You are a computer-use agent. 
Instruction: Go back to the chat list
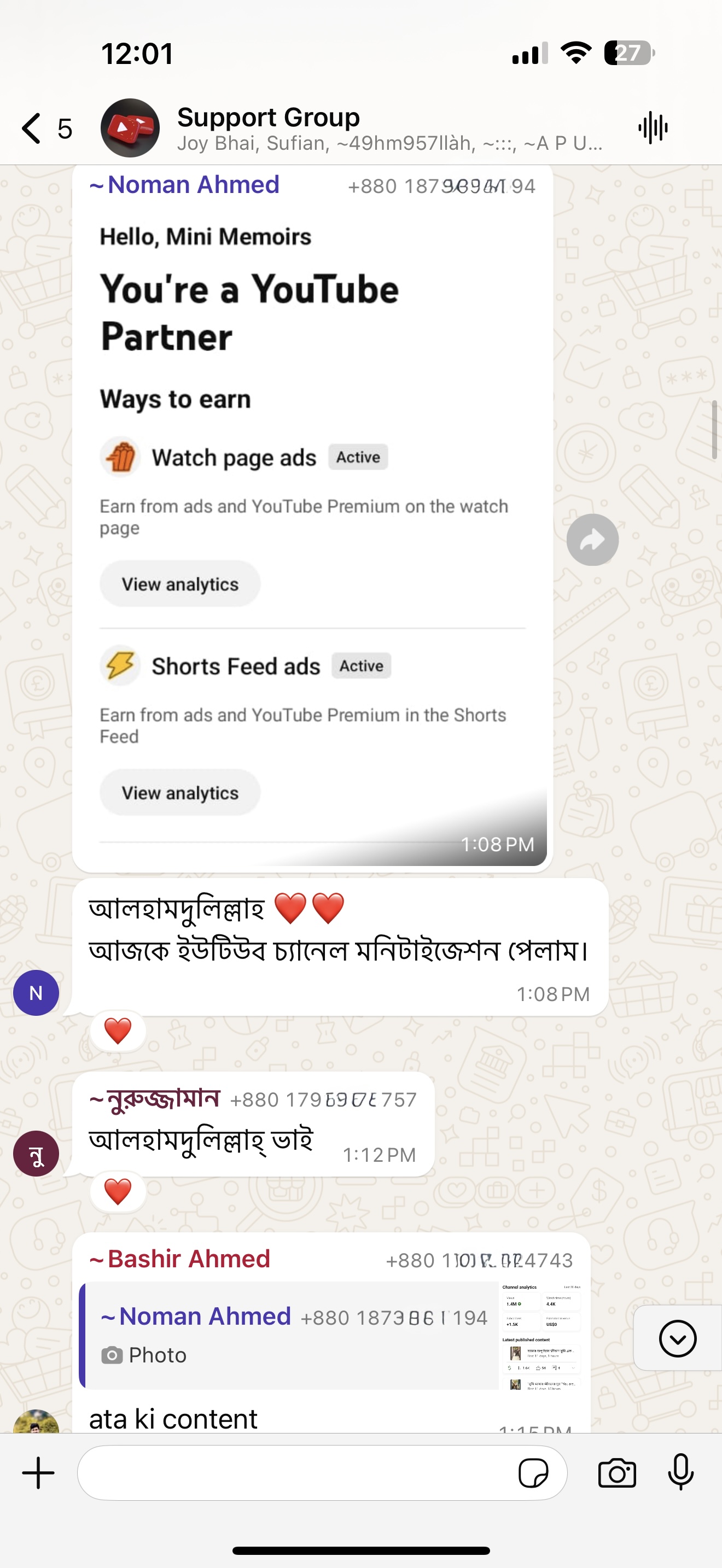point(32,128)
